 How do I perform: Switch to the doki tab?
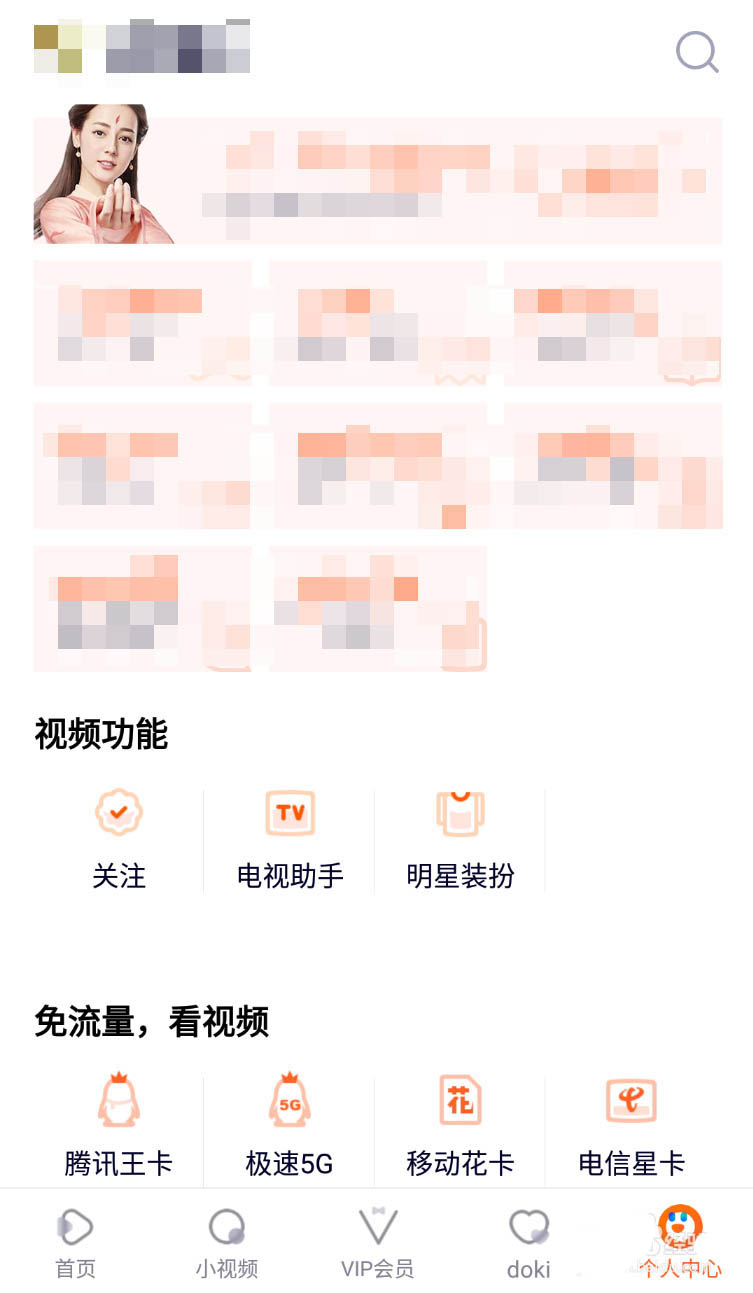(528, 1242)
